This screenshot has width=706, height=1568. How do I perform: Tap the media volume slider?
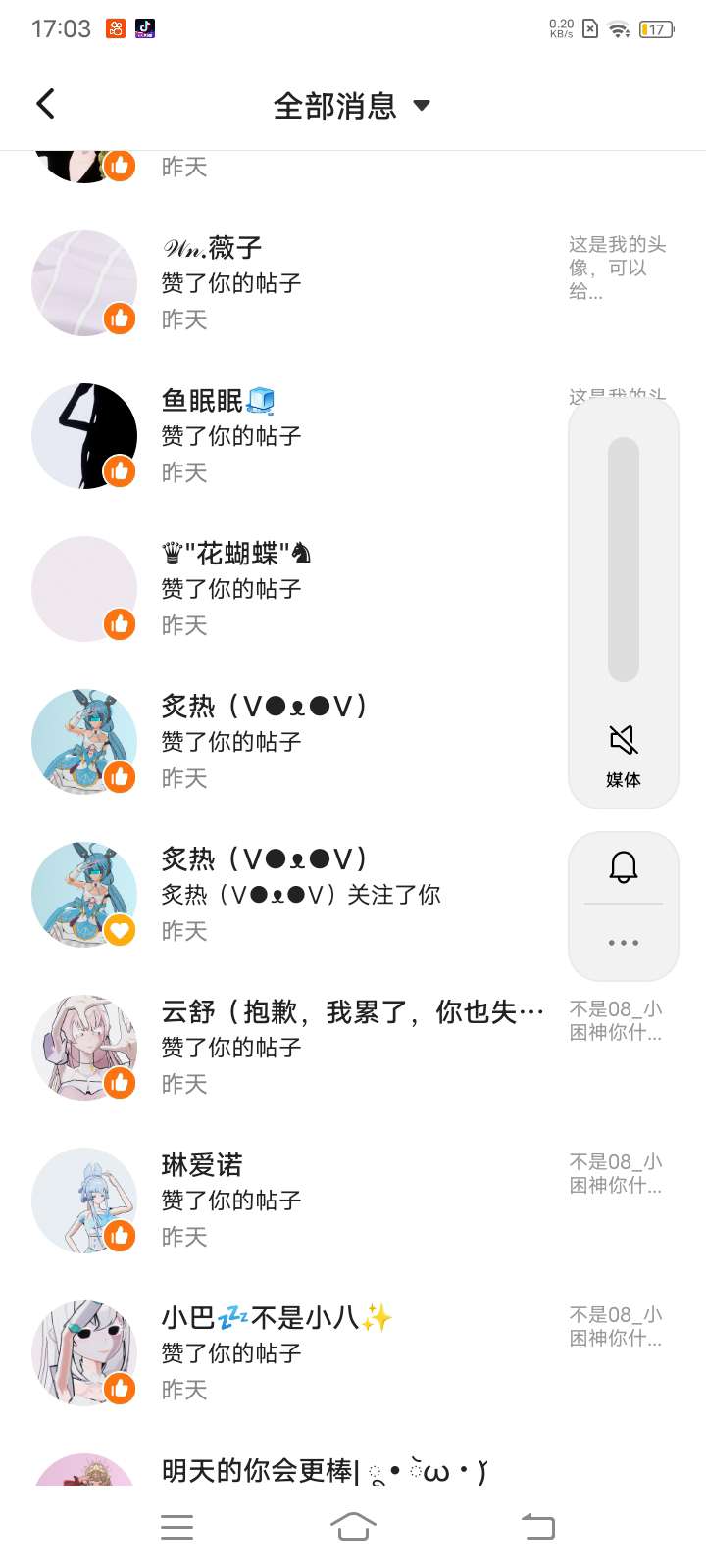pyautogui.click(x=624, y=559)
